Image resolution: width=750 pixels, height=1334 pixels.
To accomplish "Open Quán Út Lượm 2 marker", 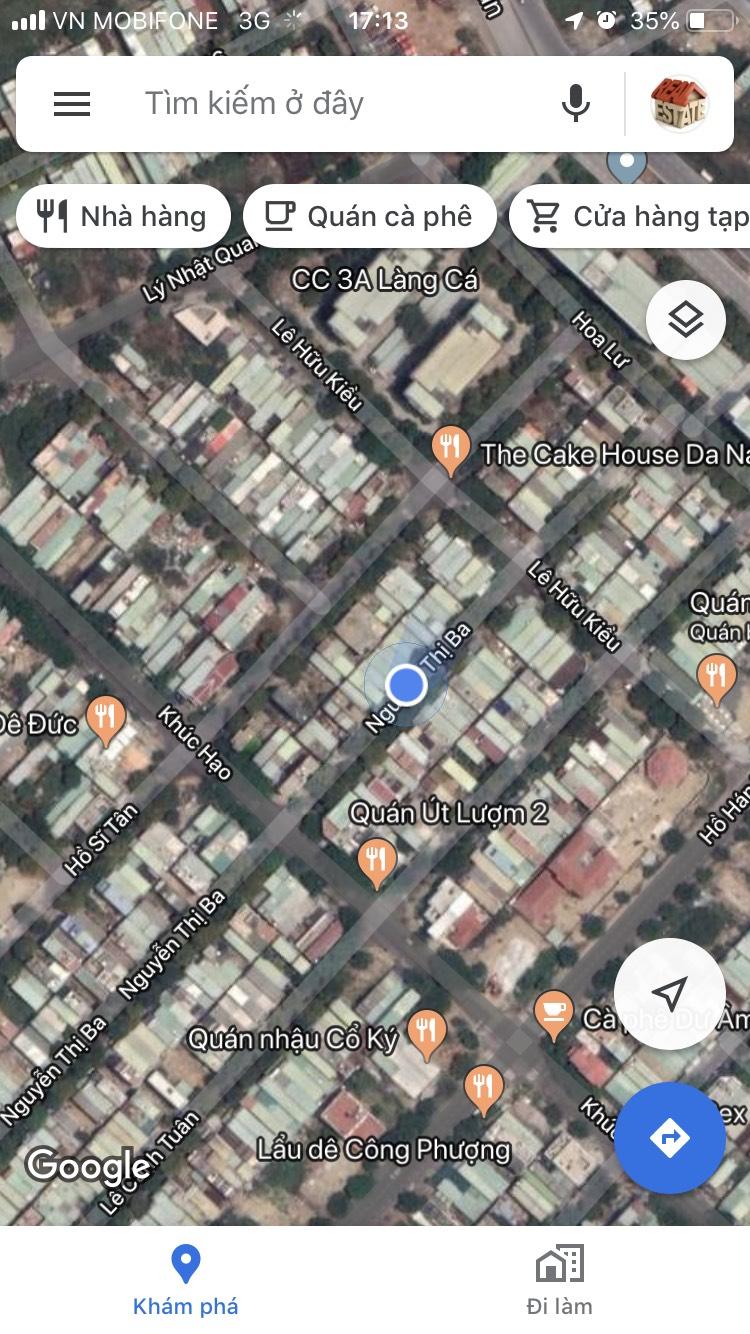I will tap(377, 860).
